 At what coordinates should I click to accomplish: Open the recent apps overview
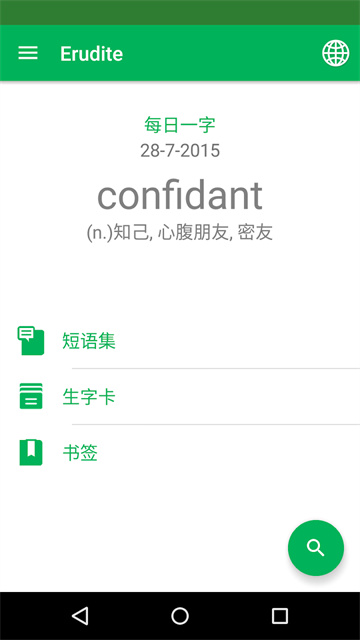280,616
